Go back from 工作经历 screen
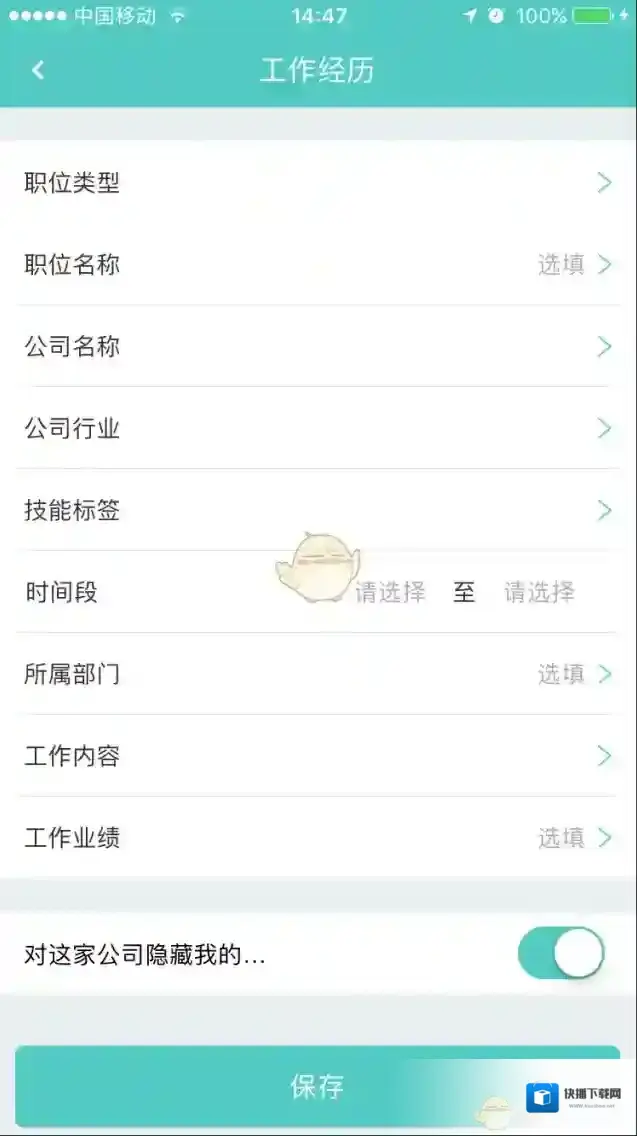Screen dimensions: 637x1136 click(38, 70)
